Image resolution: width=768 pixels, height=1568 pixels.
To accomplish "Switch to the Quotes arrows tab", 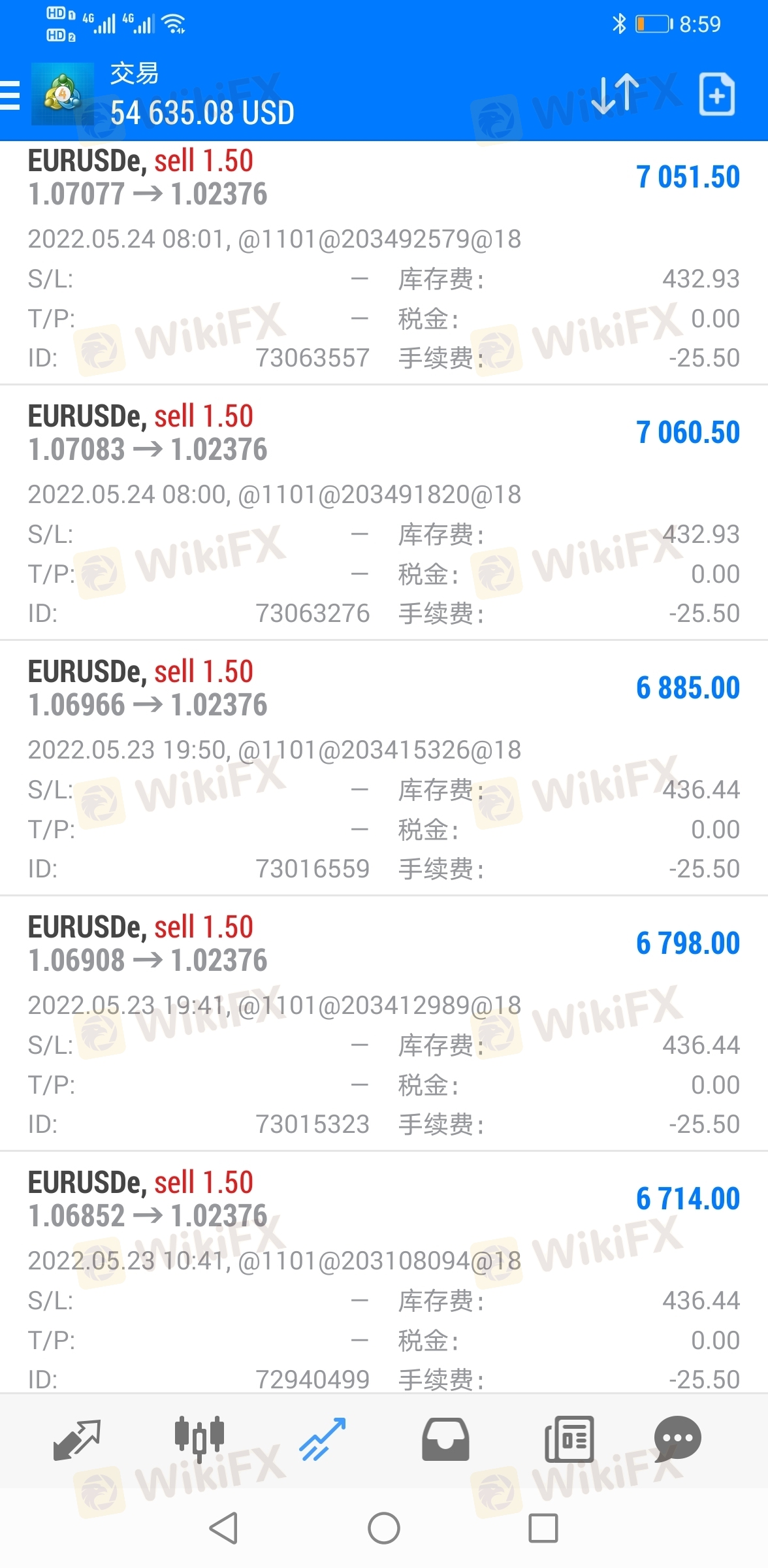I will [x=77, y=1440].
